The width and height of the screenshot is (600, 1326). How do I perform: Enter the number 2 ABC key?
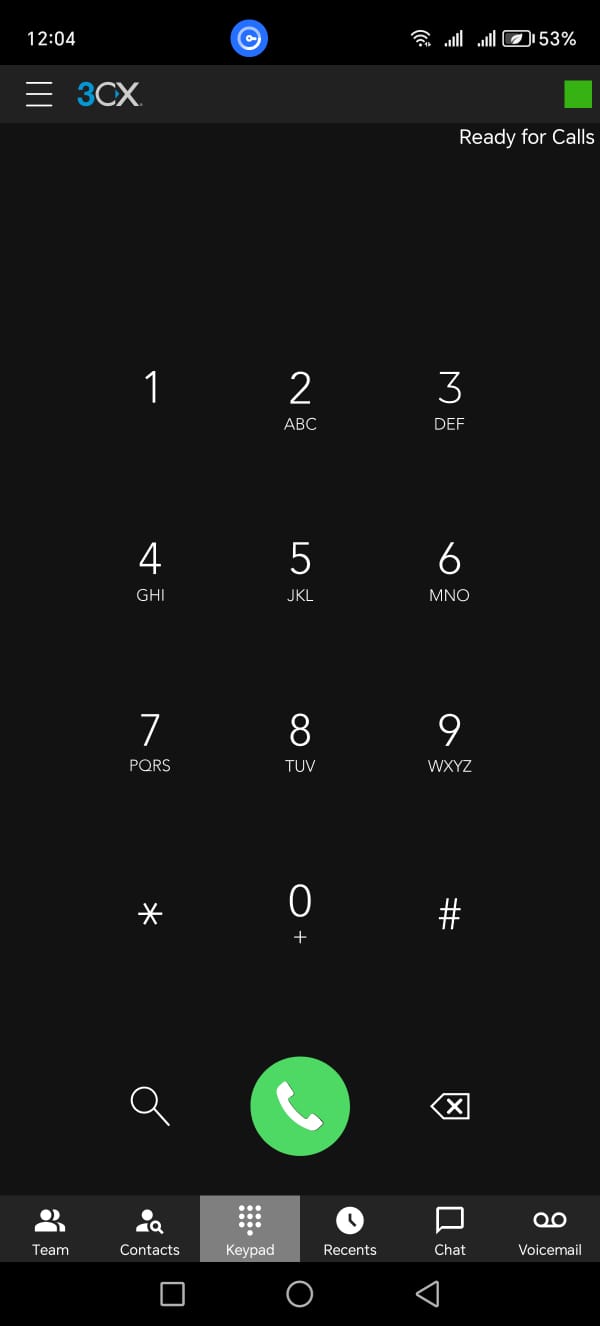tap(300, 400)
